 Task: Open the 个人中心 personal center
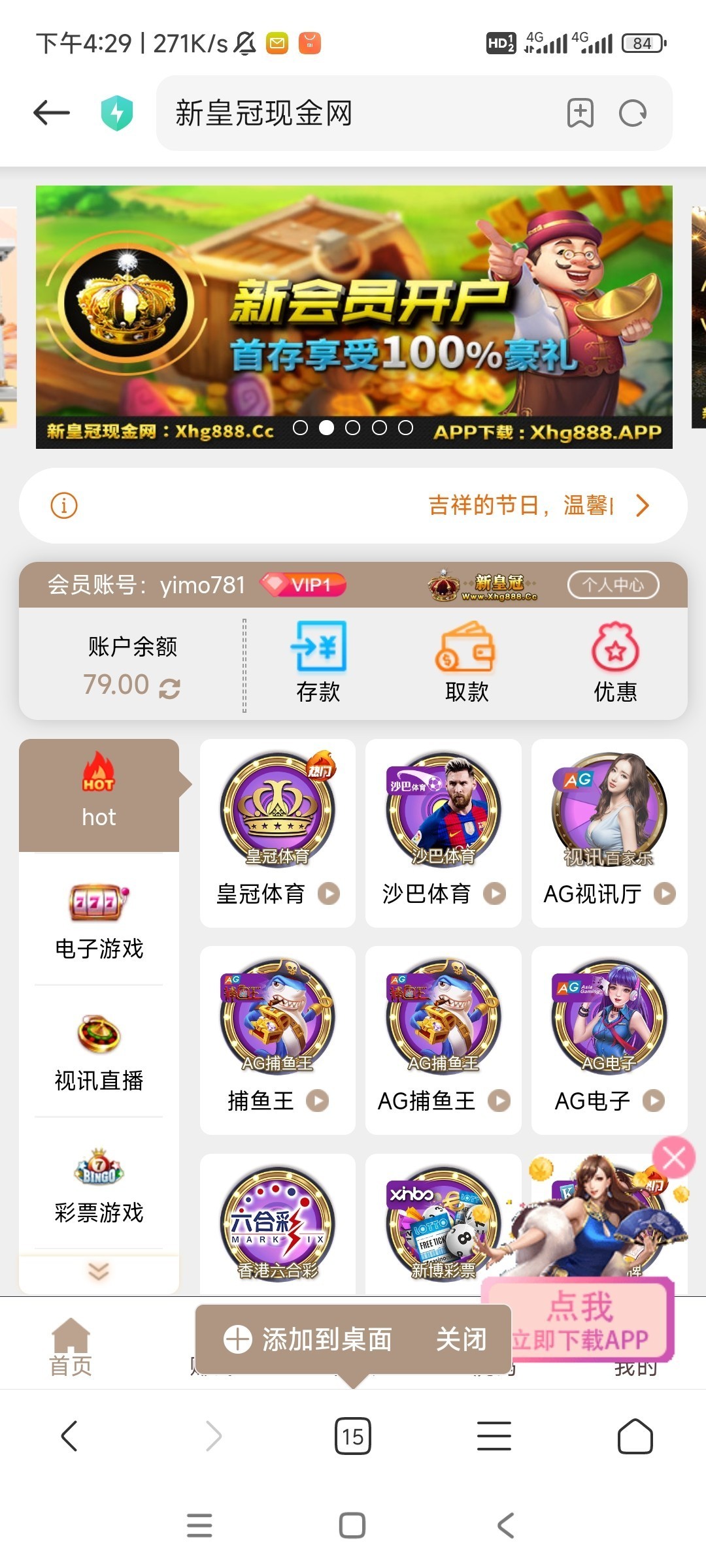613,585
